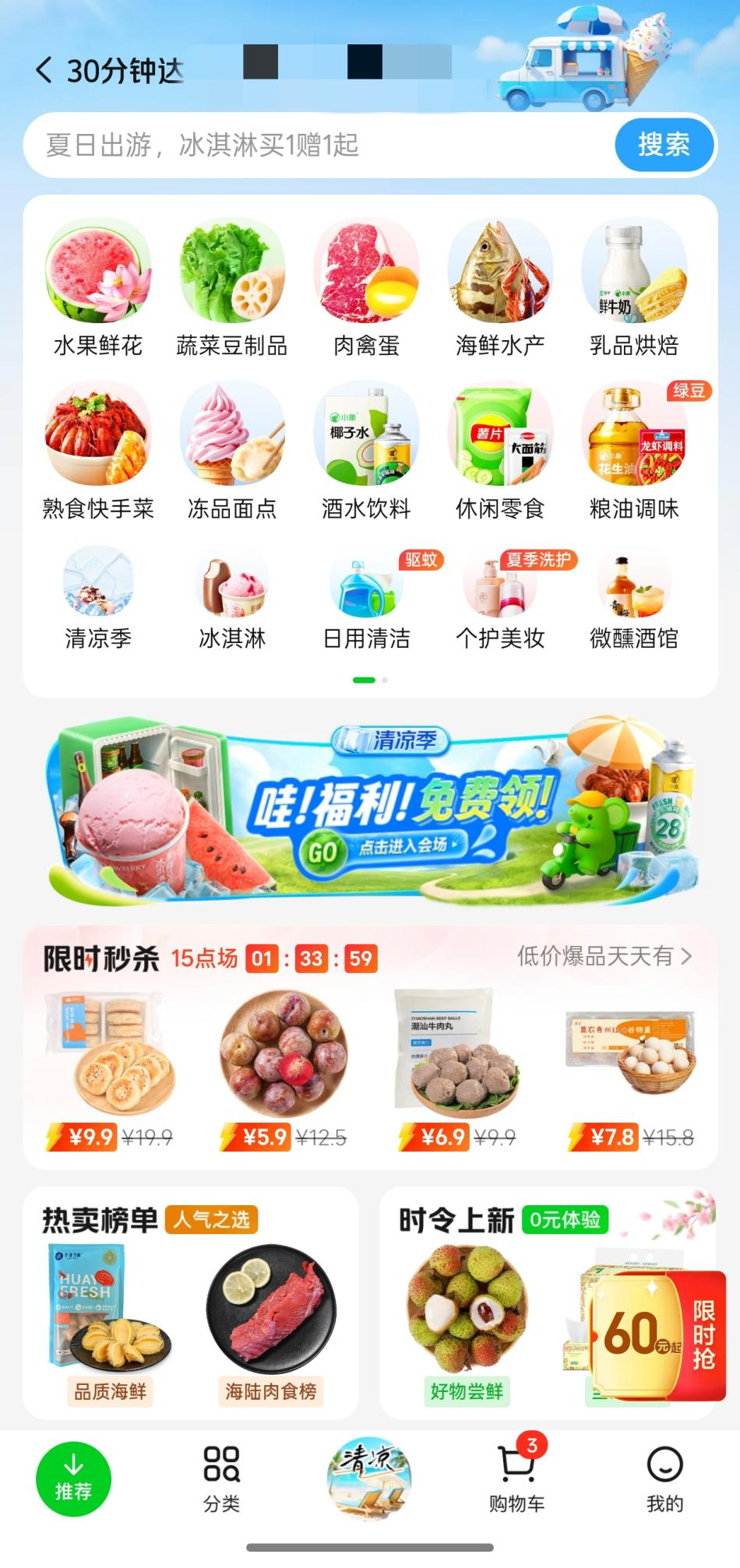Open 购物车 tab

click(x=516, y=1478)
